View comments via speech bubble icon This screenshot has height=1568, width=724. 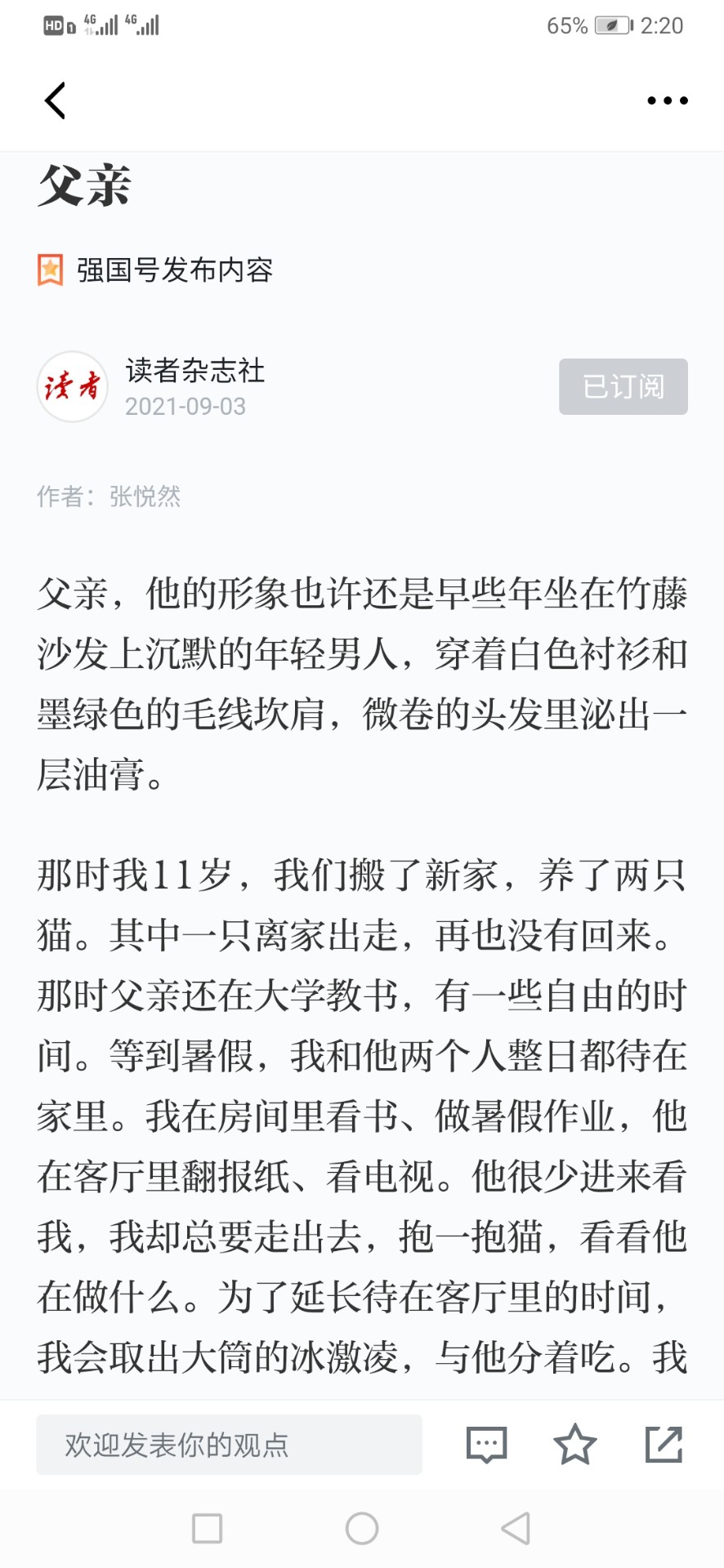click(x=486, y=1445)
